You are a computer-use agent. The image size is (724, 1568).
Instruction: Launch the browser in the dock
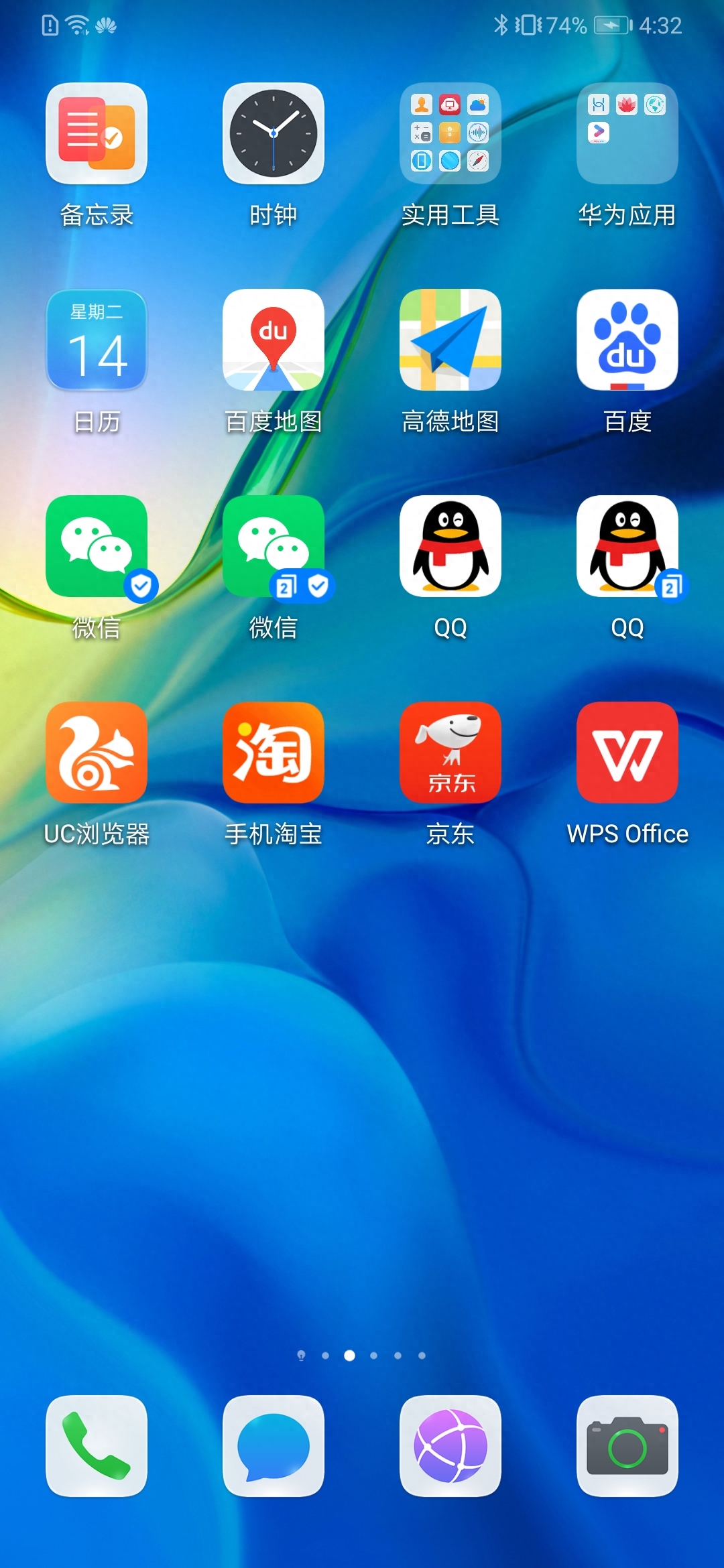pos(450,1446)
